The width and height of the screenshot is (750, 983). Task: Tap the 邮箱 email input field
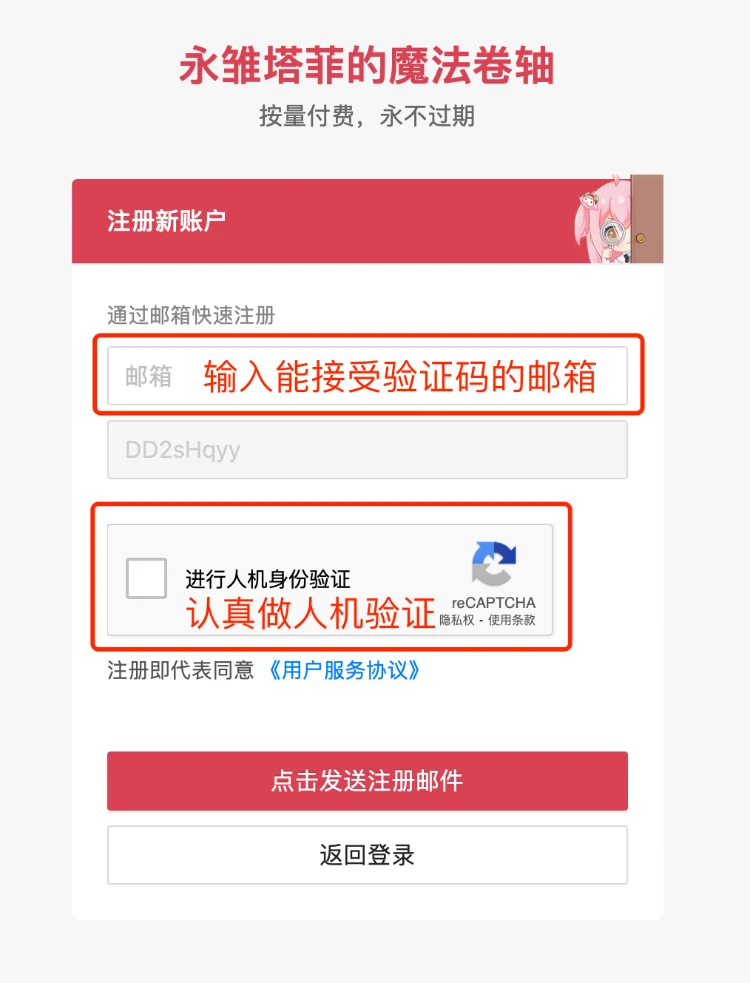pyautogui.click(x=367, y=376)
